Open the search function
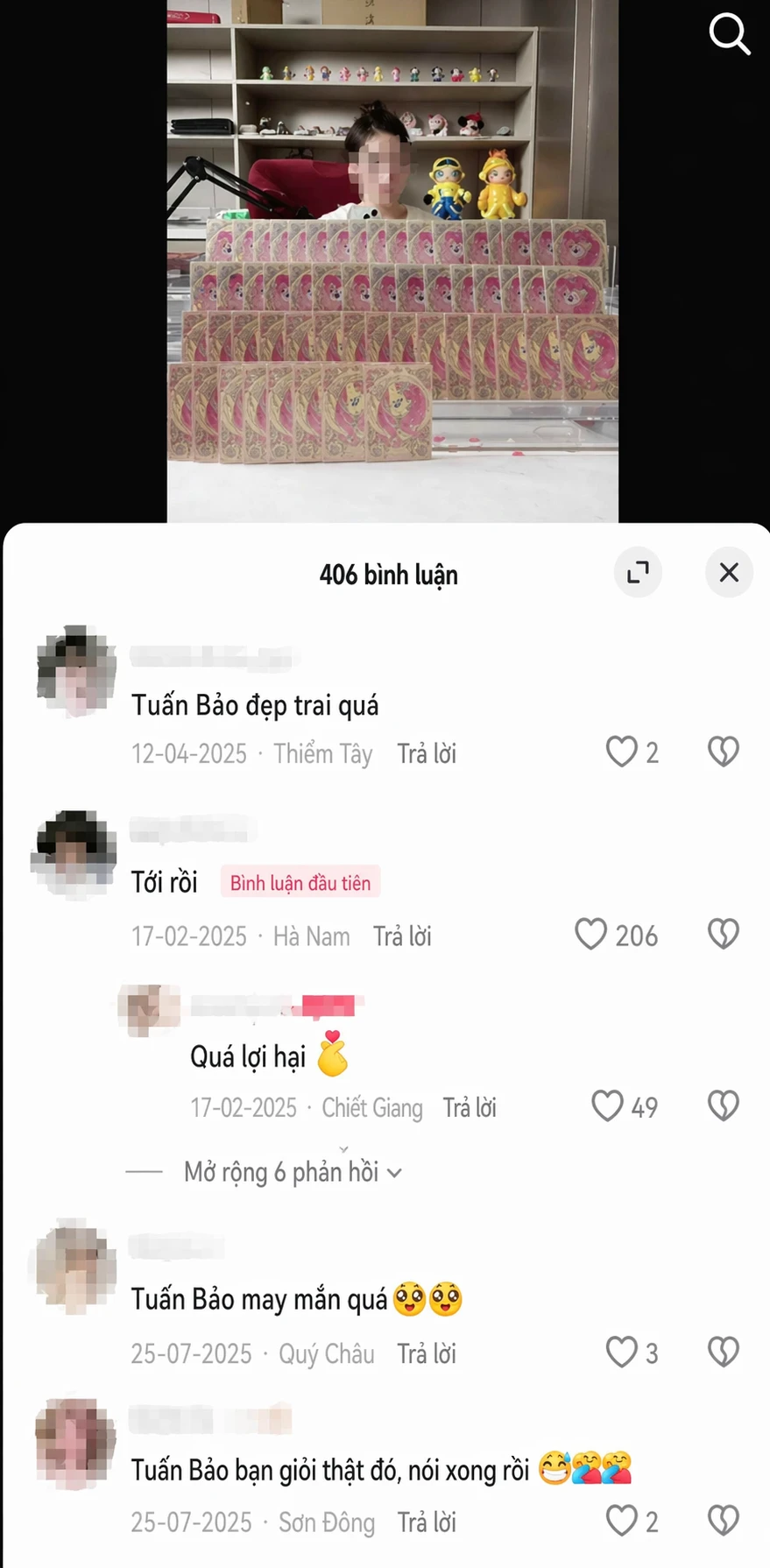This screenshot has width=770, height=1568. (730, 35)
